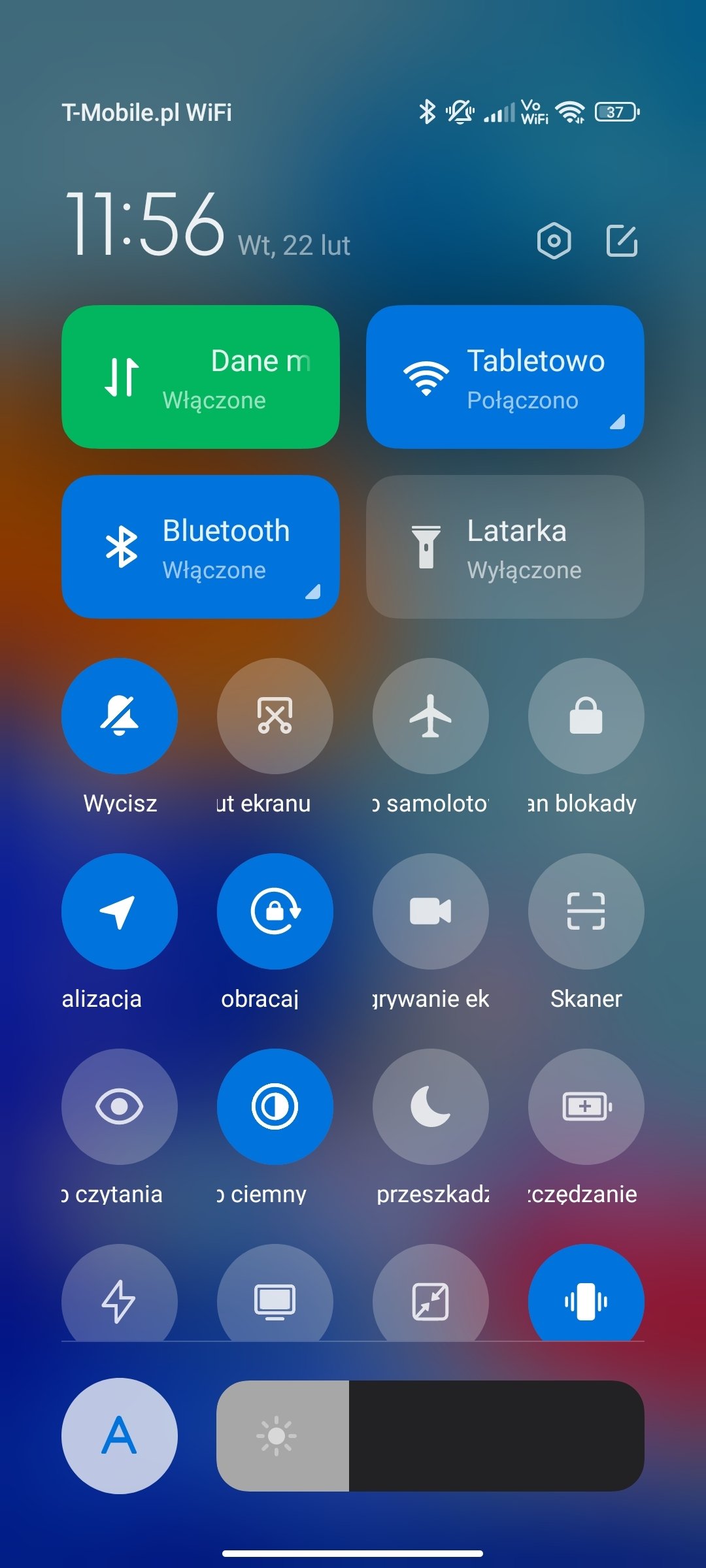Disable the Bluetooth tile
Image resolution: width=706 pixels, height=1568 pixels.
[x=200, y=547]
